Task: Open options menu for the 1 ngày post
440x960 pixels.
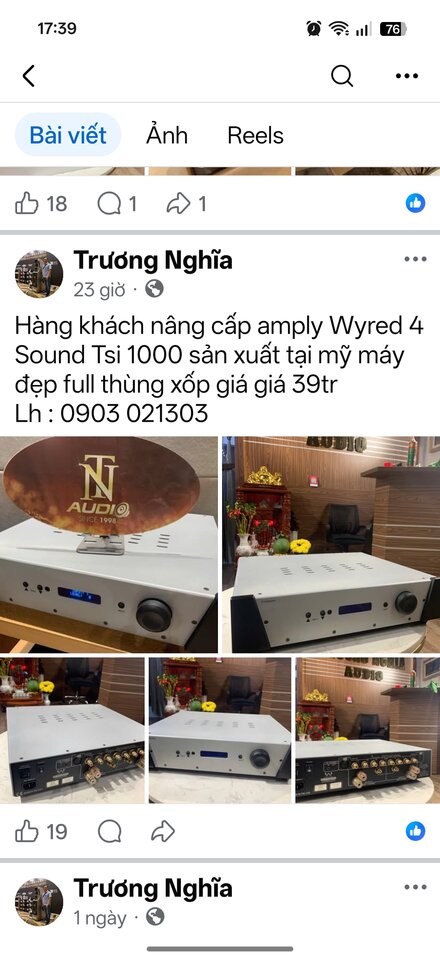Action: click(x=416, y=887)
